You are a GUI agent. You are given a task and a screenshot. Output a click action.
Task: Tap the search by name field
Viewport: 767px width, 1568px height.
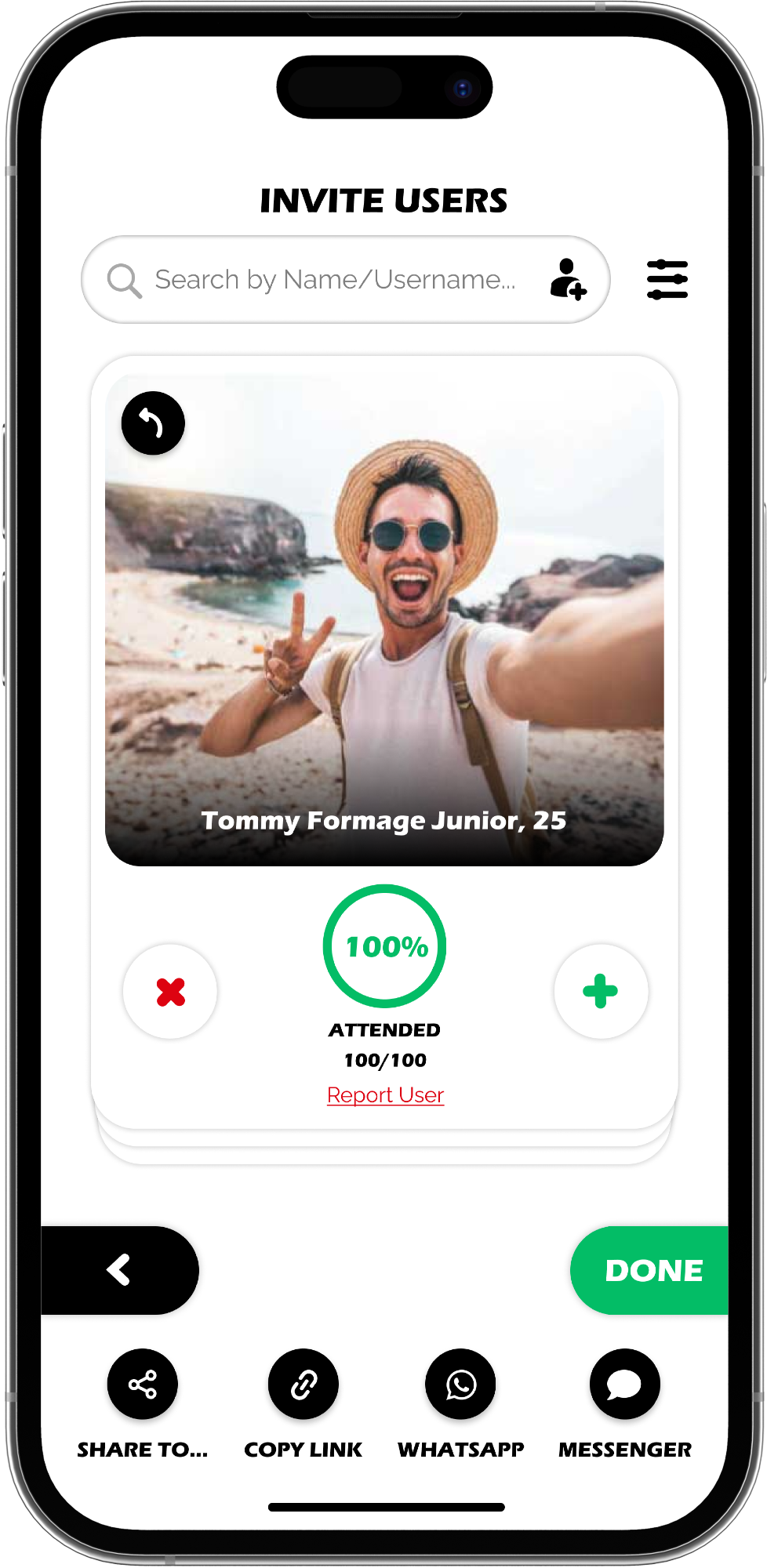[333, 280]
